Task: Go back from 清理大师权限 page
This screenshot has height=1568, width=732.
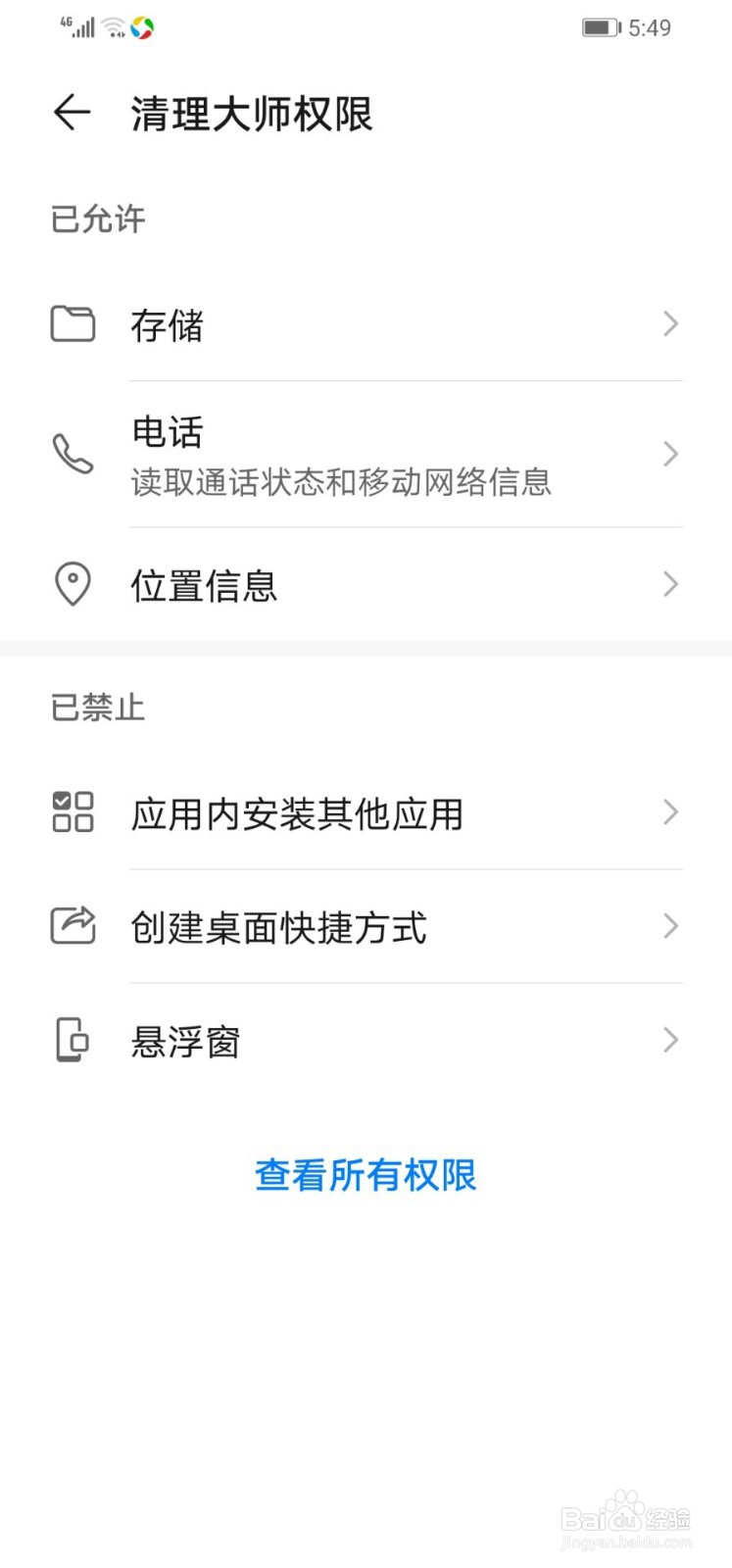Action: coord(72,113)
